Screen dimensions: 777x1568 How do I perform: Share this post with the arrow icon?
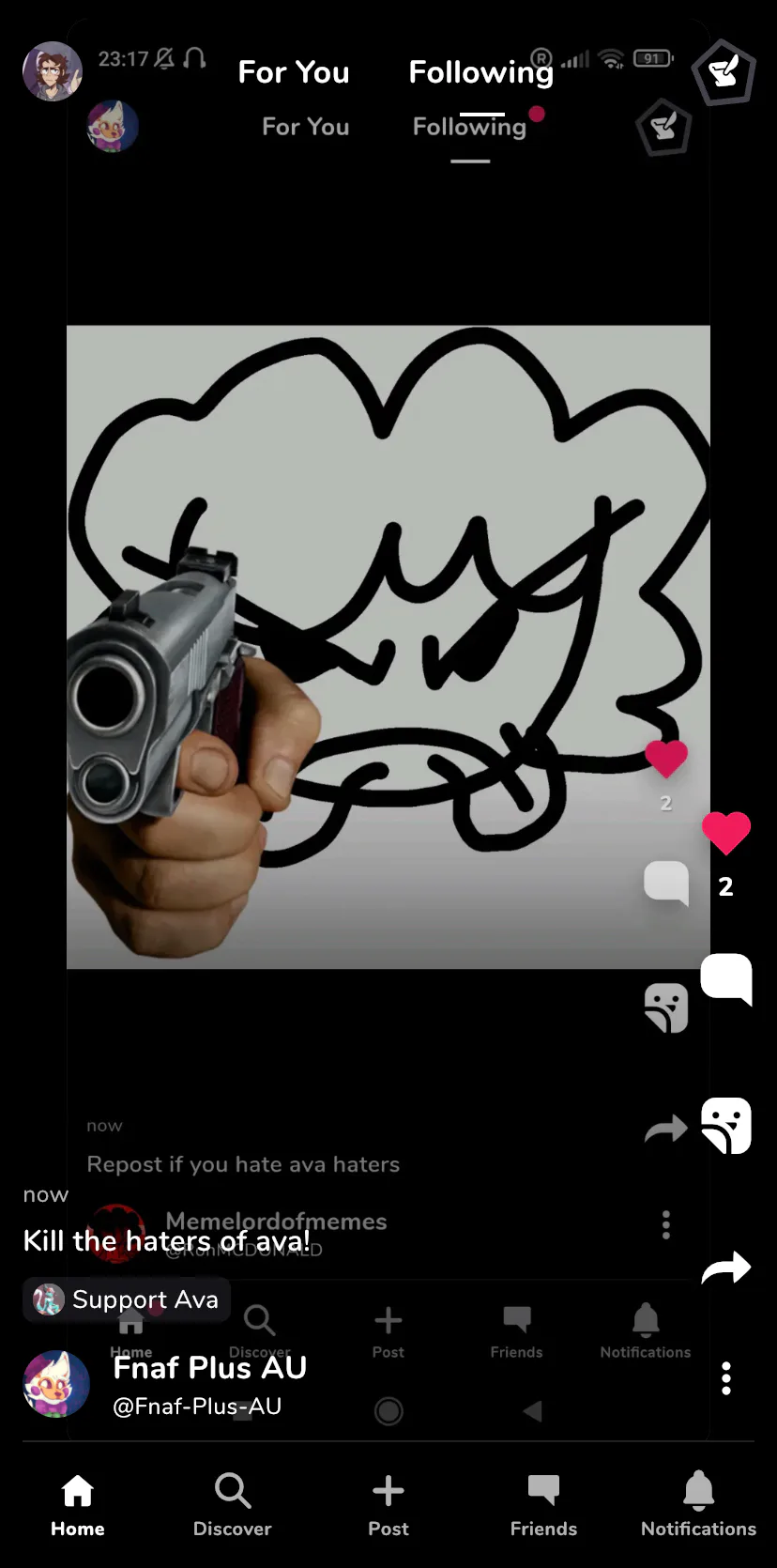(x=726, y=1268)
